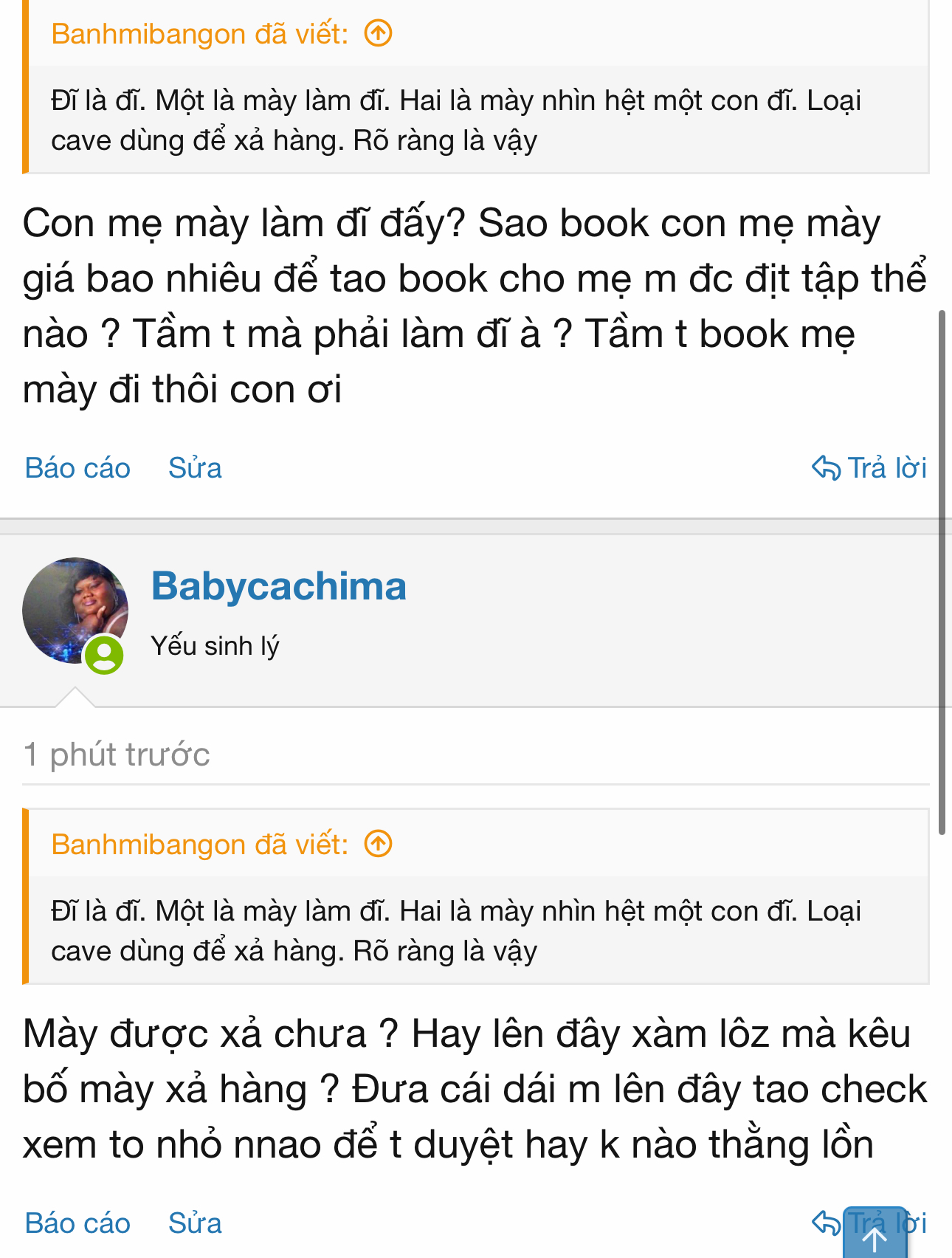Viewport: 952px width, 1258px height.
Task: Edit the post before Babycachima's with Sửa
Action: (x=195, y=468)
